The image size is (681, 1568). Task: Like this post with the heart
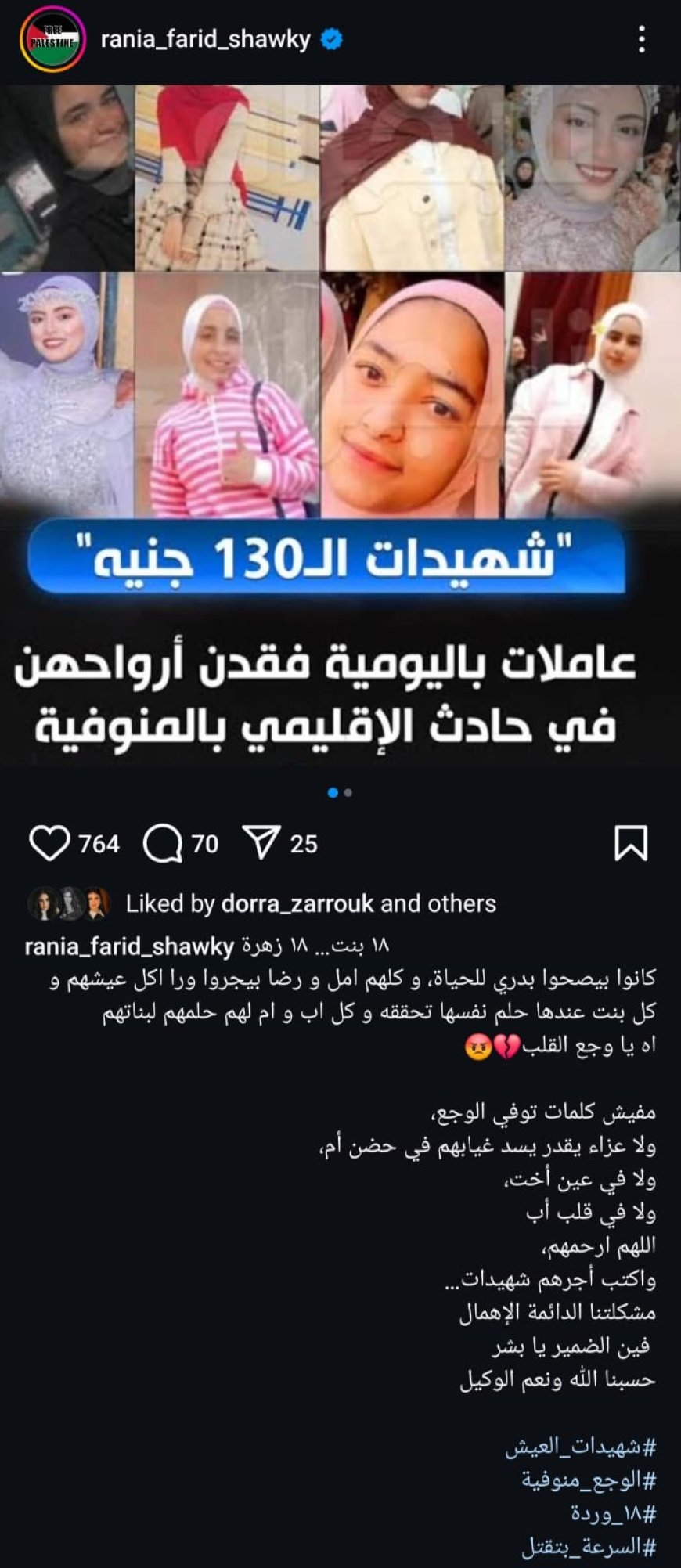tap(49, 844)
